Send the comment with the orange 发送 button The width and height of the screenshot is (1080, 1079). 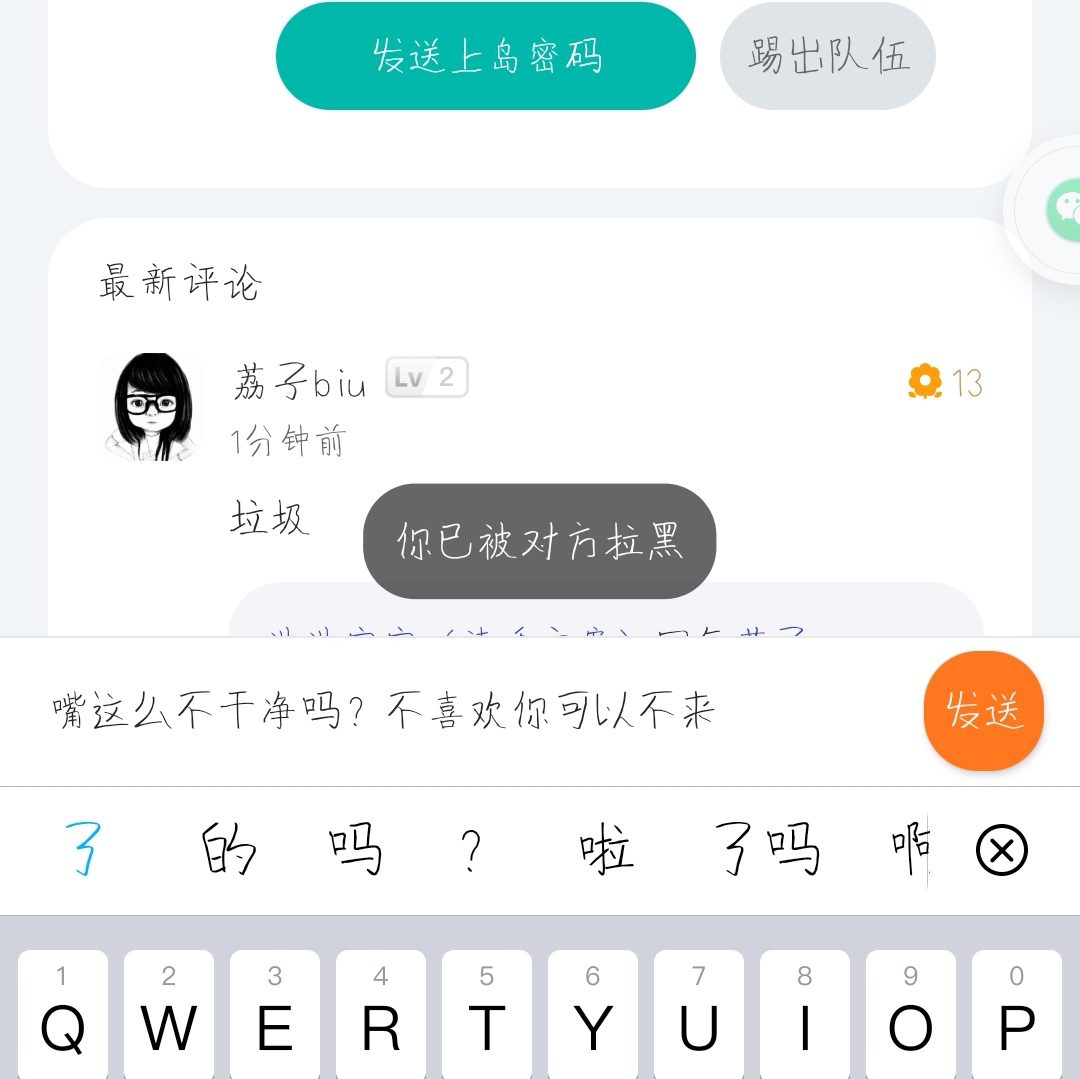984,711
